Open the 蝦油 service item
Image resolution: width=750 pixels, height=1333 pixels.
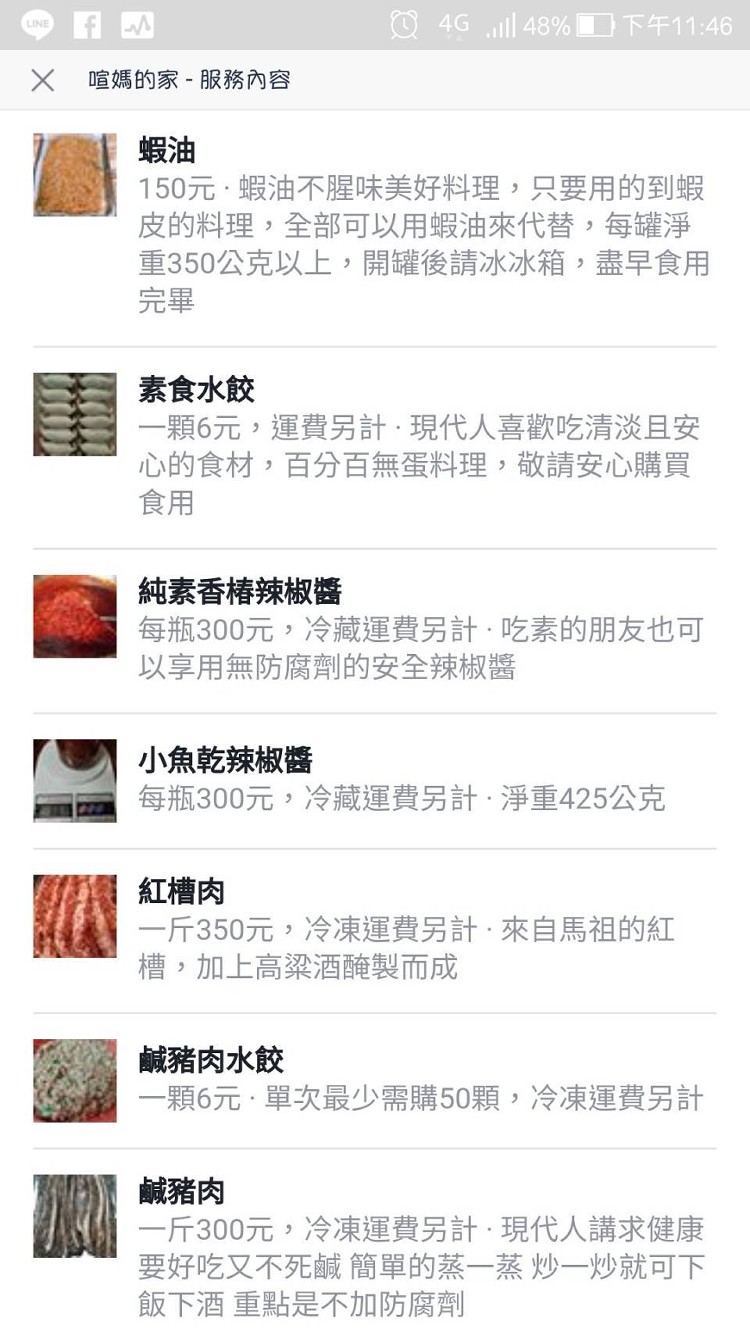click(x=167, y=151)
